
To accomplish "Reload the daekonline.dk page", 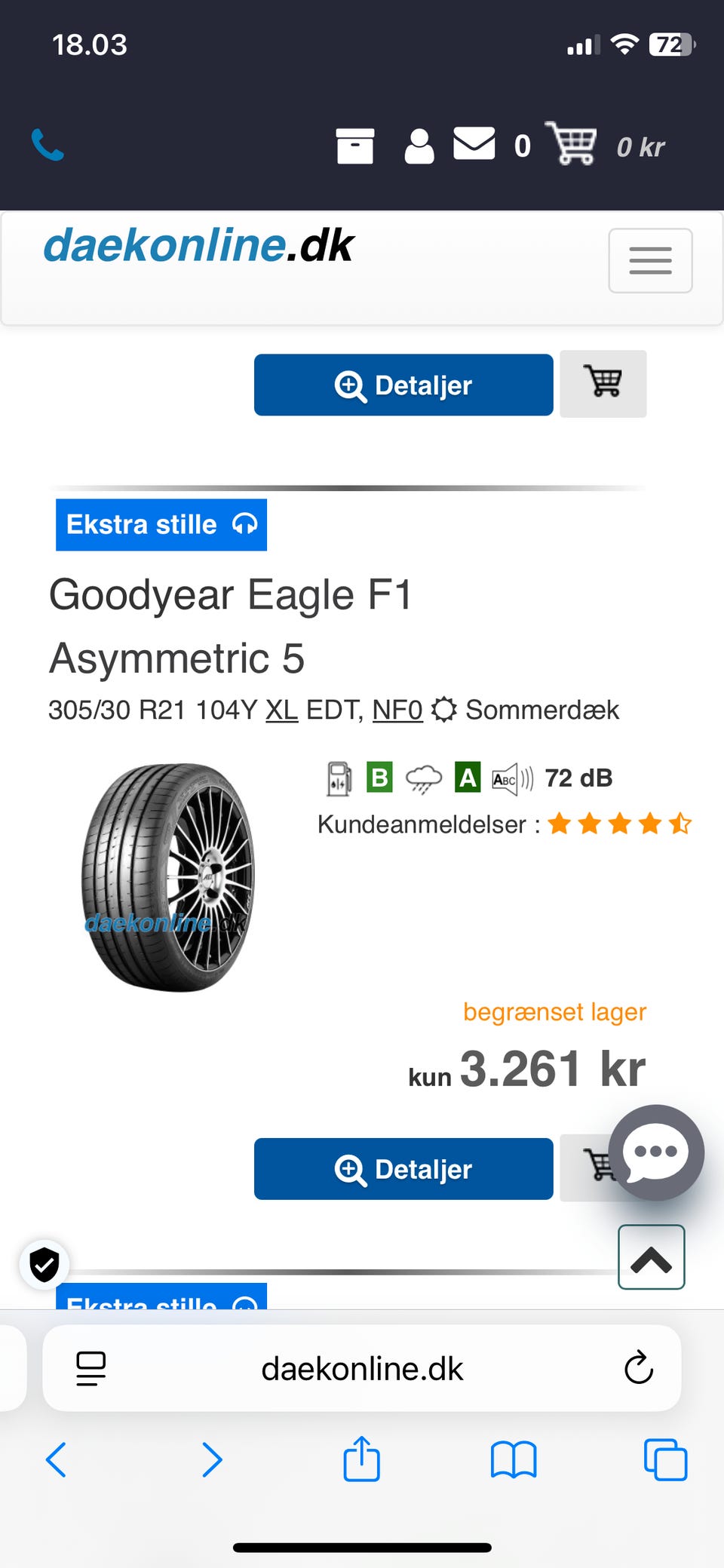I will coord(638,1368).
